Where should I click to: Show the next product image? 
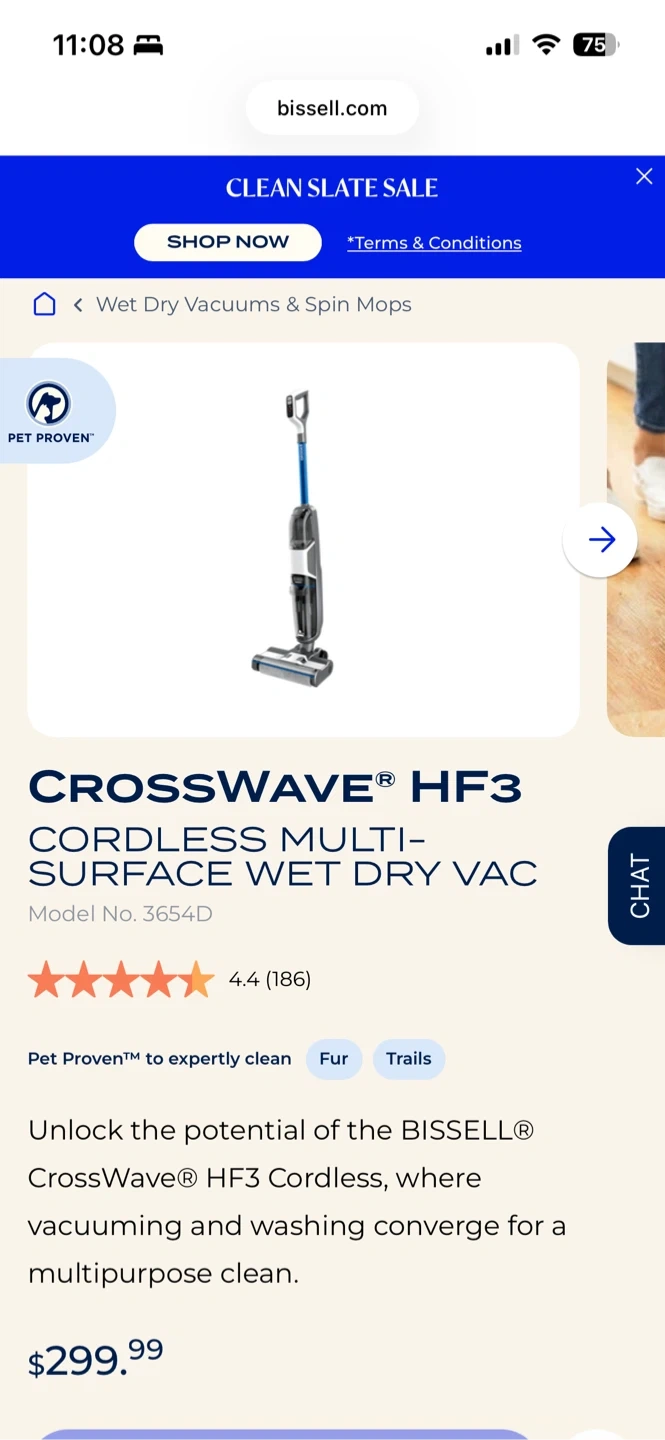600,540
